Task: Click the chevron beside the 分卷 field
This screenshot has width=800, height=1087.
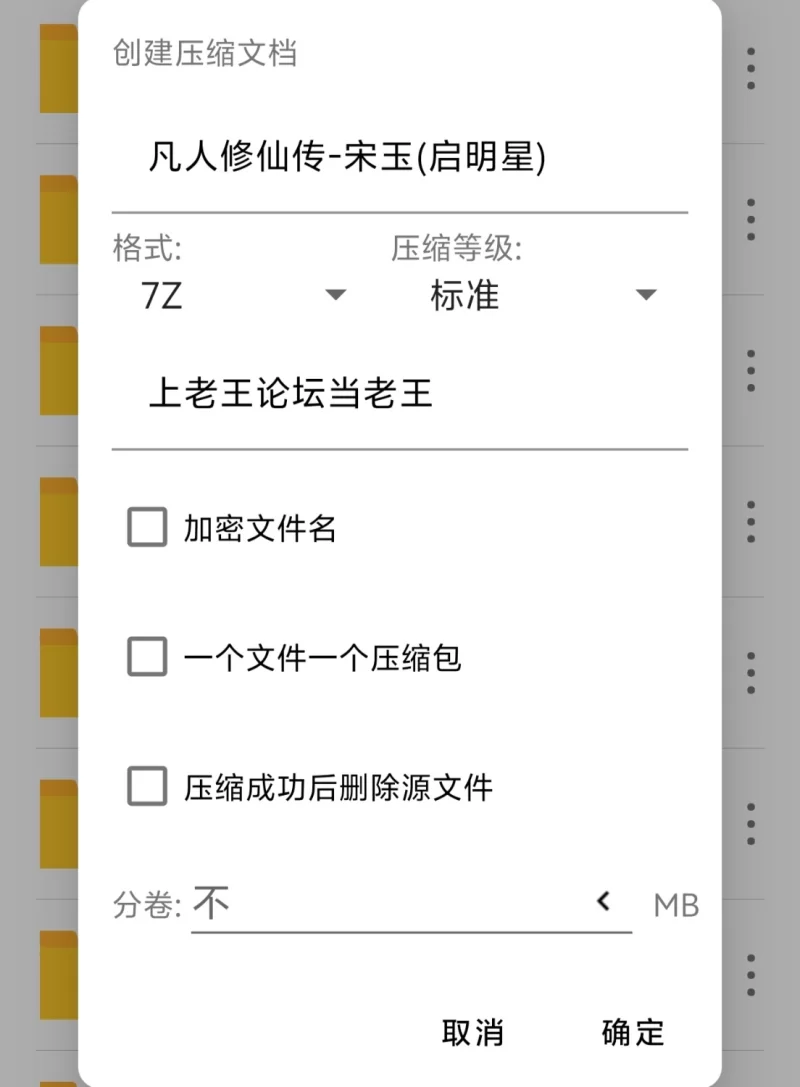Action: tap(603, 901)
